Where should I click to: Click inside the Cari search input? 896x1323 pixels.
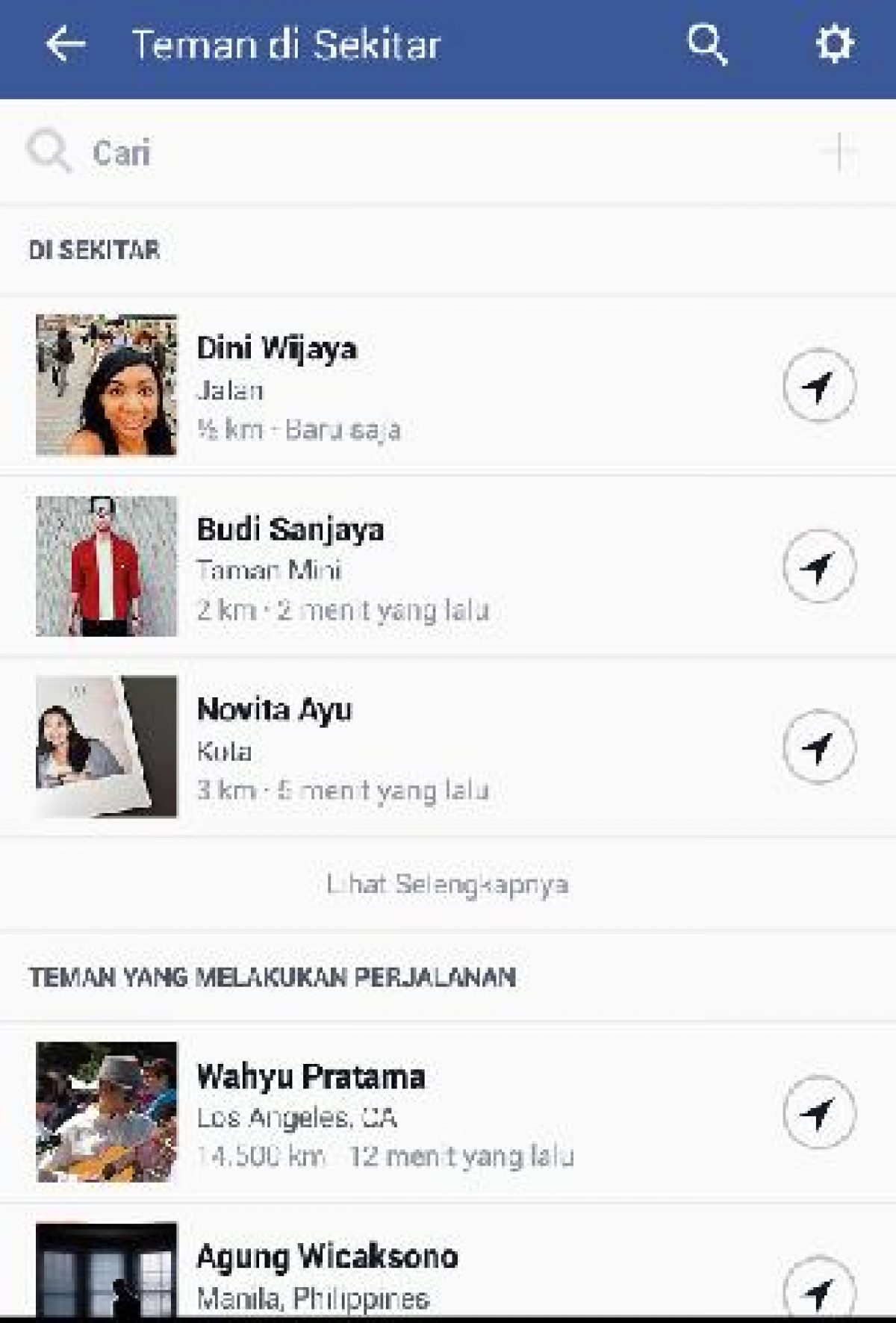(x=299, y=153)
